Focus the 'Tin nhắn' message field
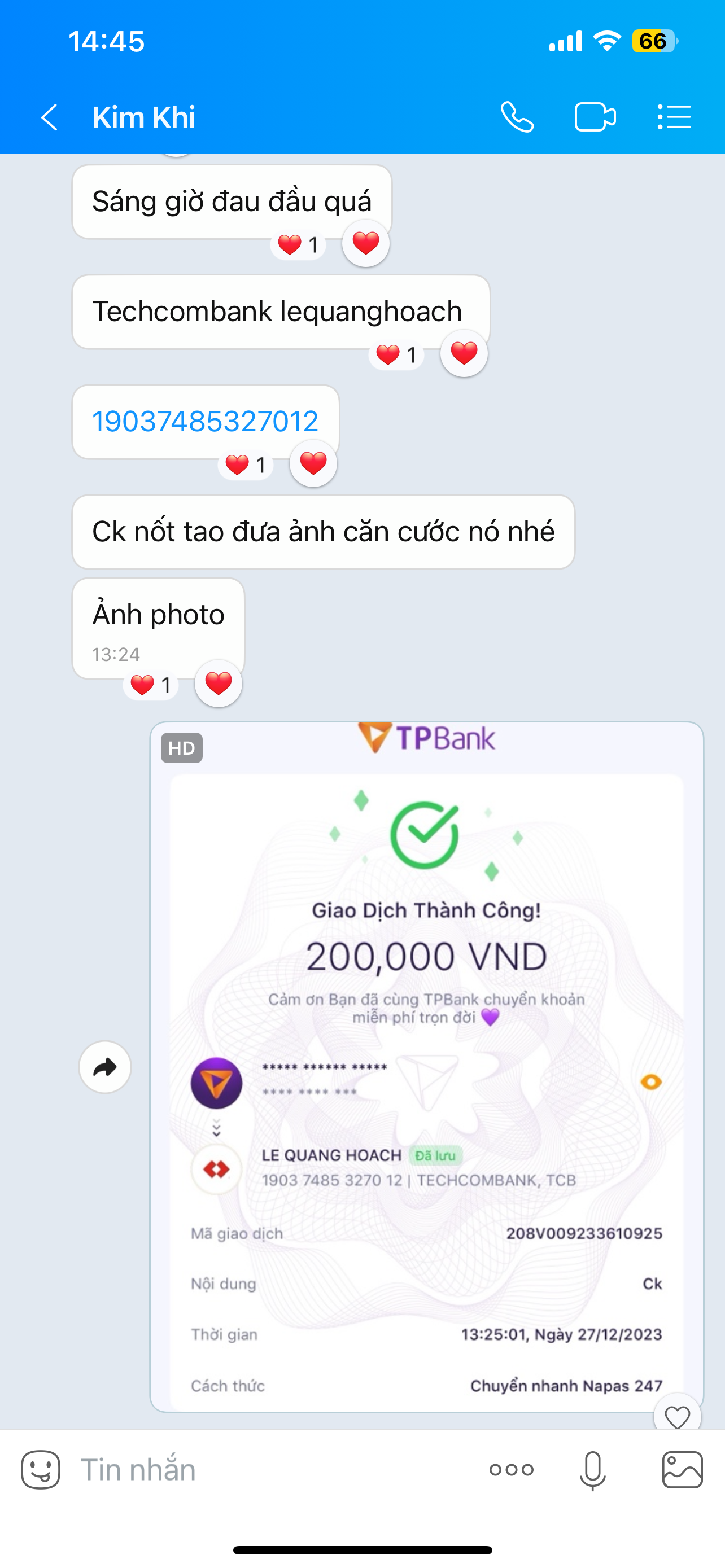 coord(268,1469)
